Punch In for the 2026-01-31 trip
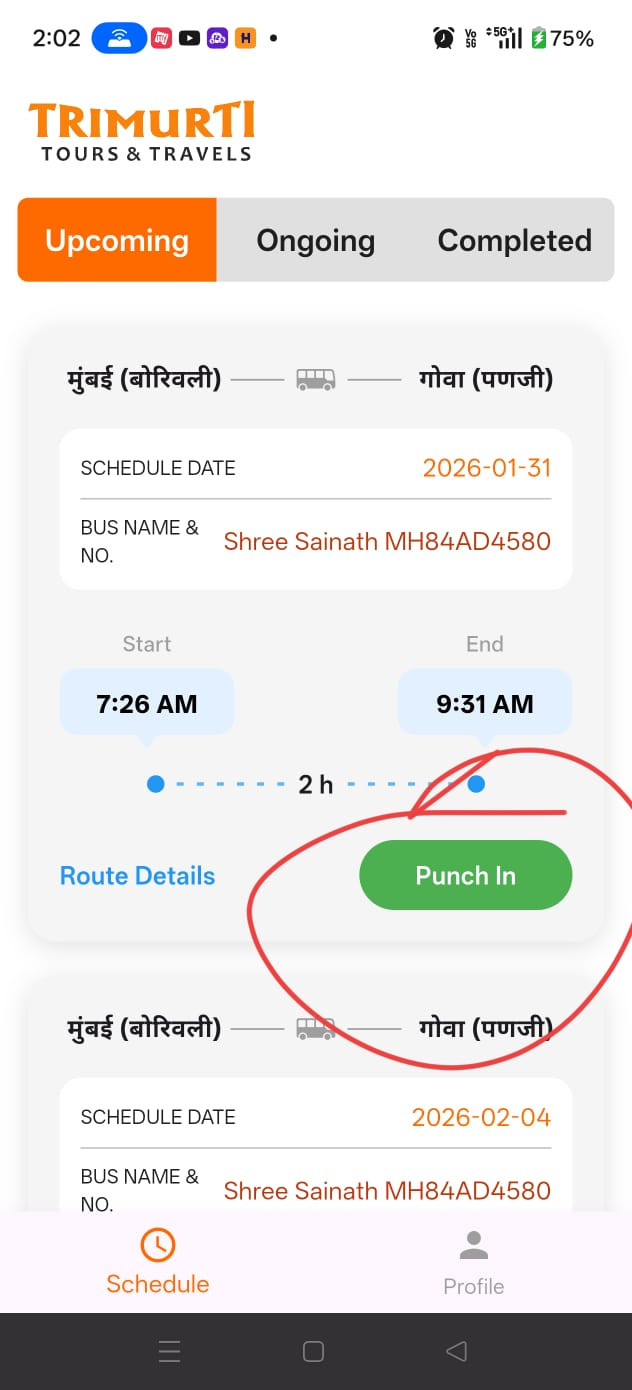632x1390 pixels. click(465, 876)
